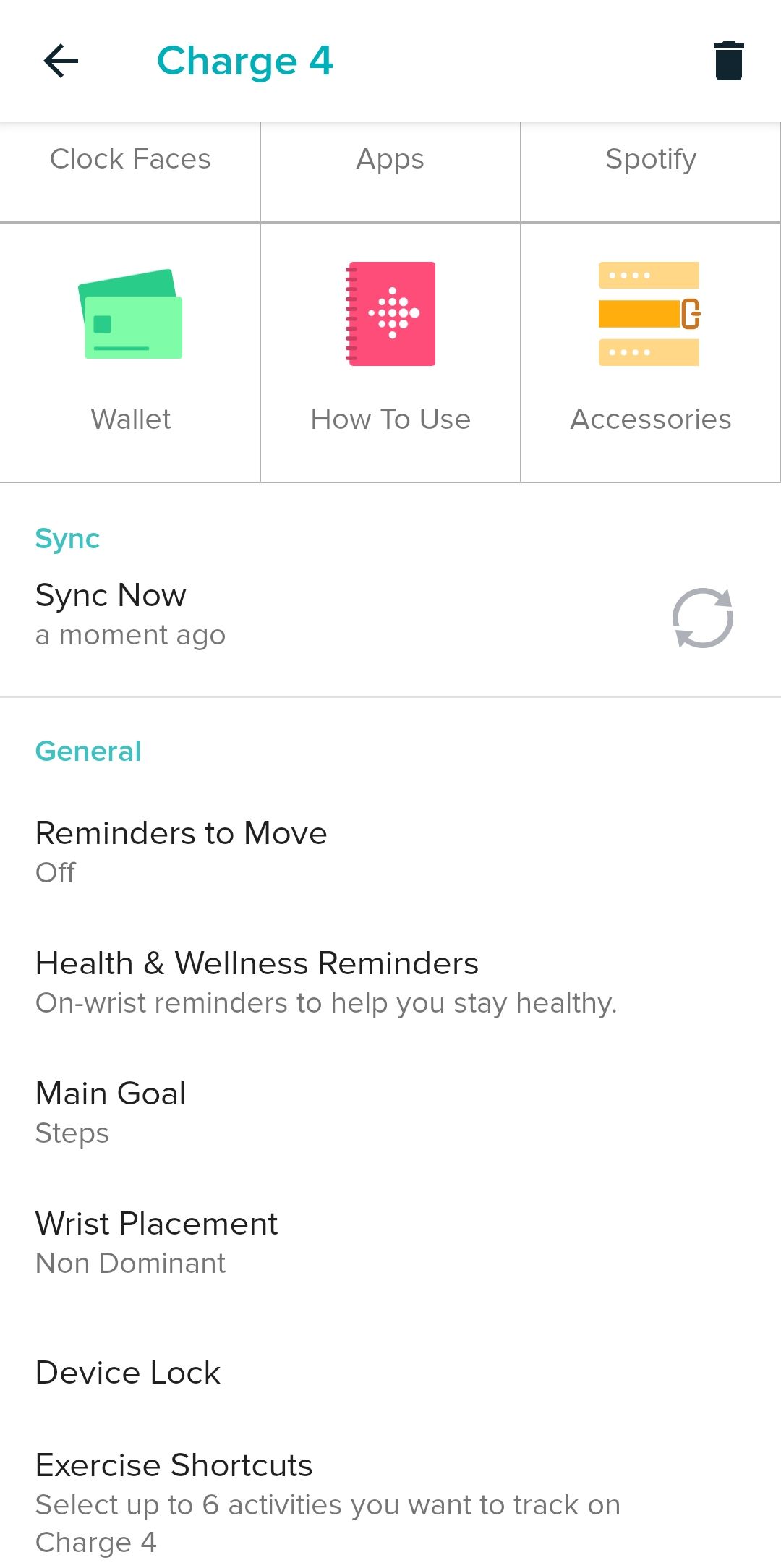Delete the device using trash icon
781x1568 pixels.
[x=727, y=61]
